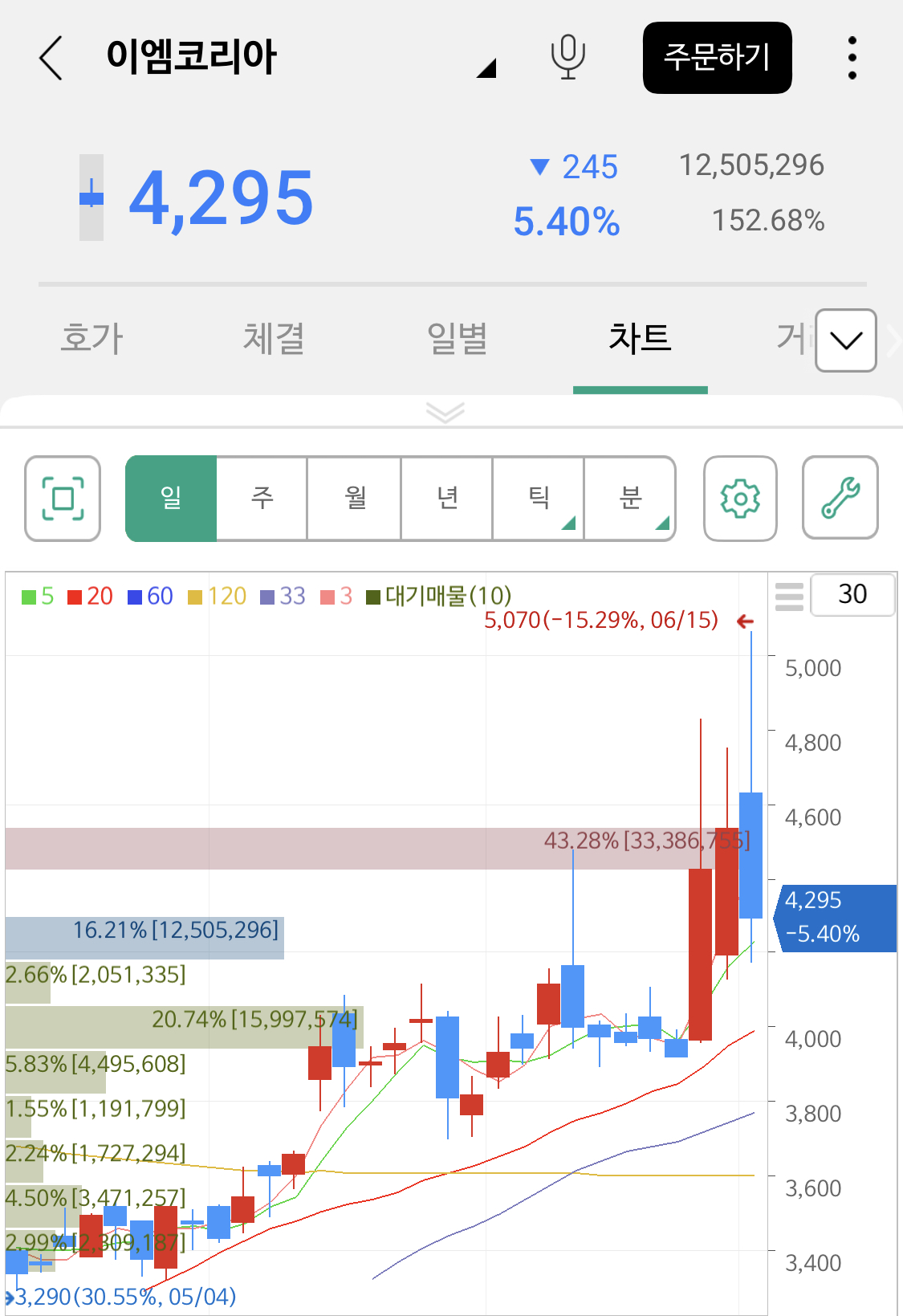903x1316 pixels.
Task: Switch chart to 년 yearly period
Action: click(x=447, y=499)
